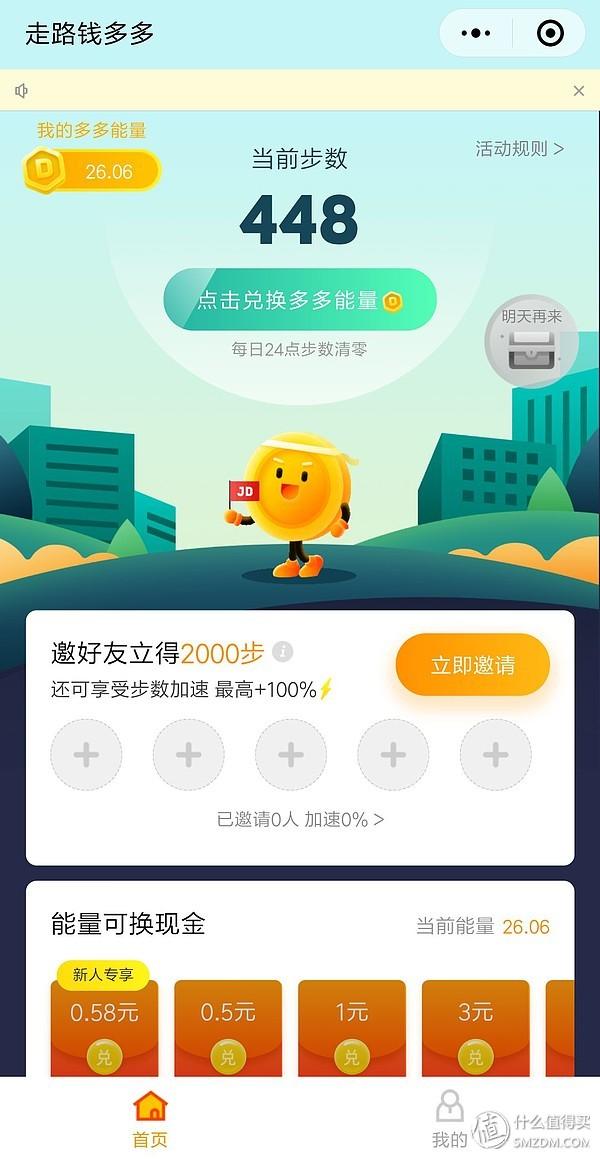Open 活动规则 activity rules
The image size is (600, 1159).
[519, 149]
